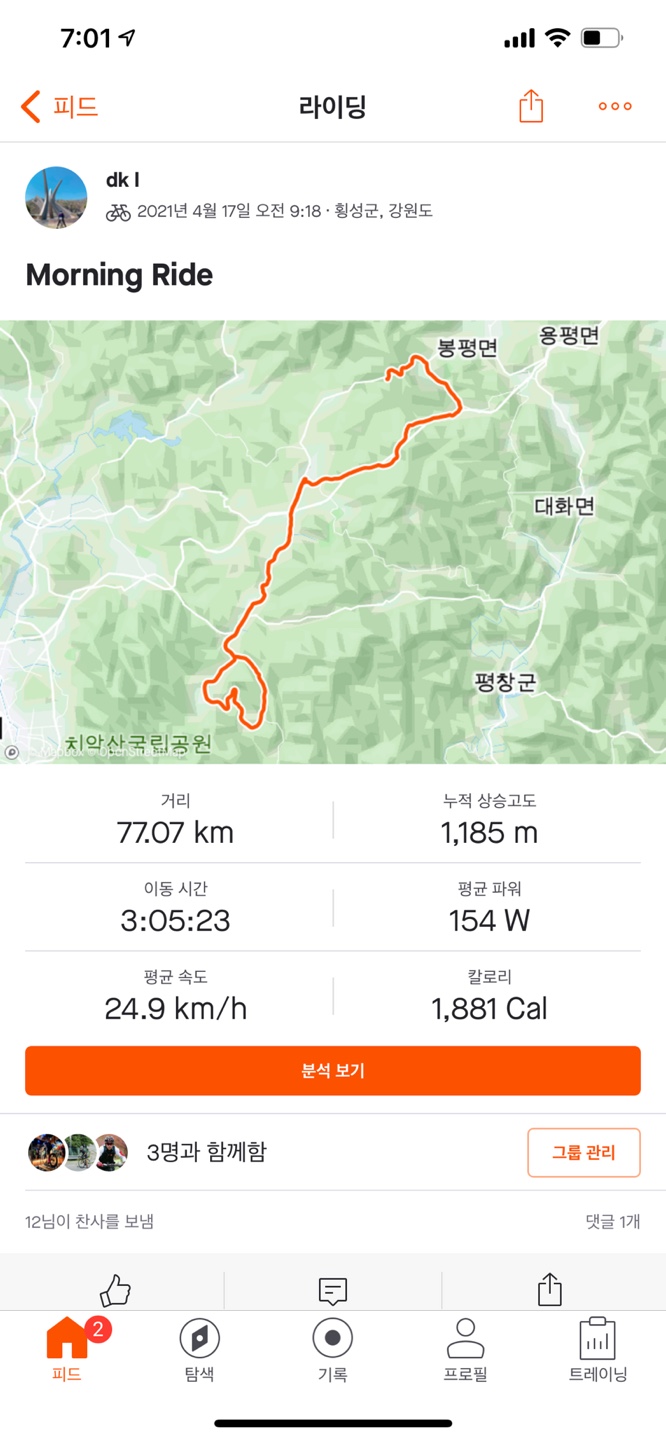Tap the comment icon under the ride
Screen dimensions: 666x1440
pyautogui.click(x=333, y=1290)
